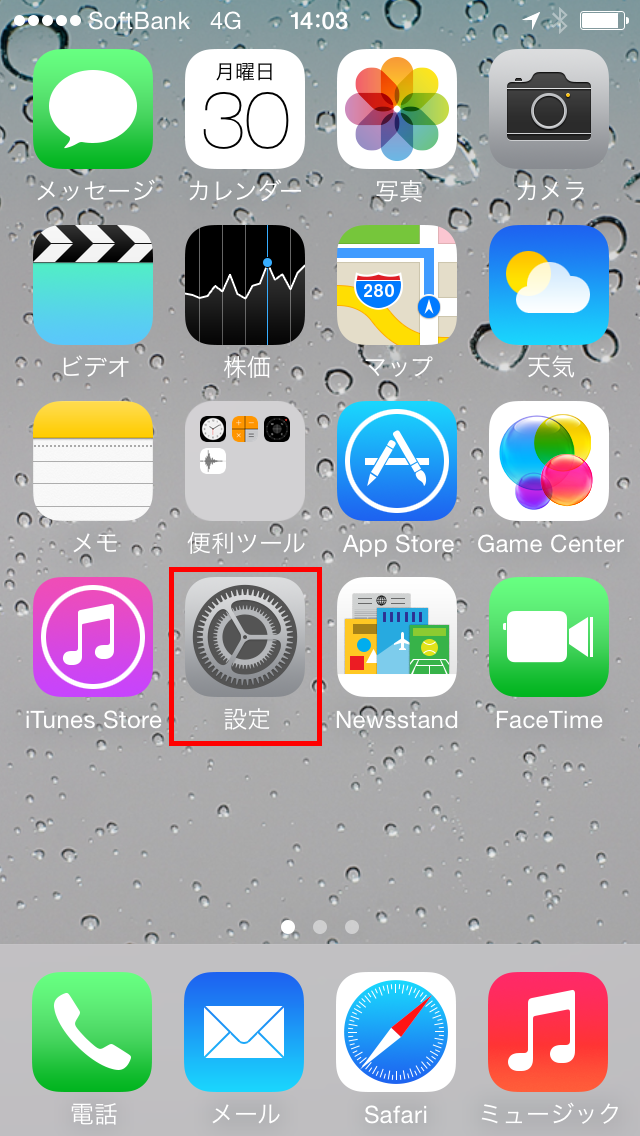Screen dimensions: 640x1136
Task: Open the マップ app
Action: pos(397,285)
